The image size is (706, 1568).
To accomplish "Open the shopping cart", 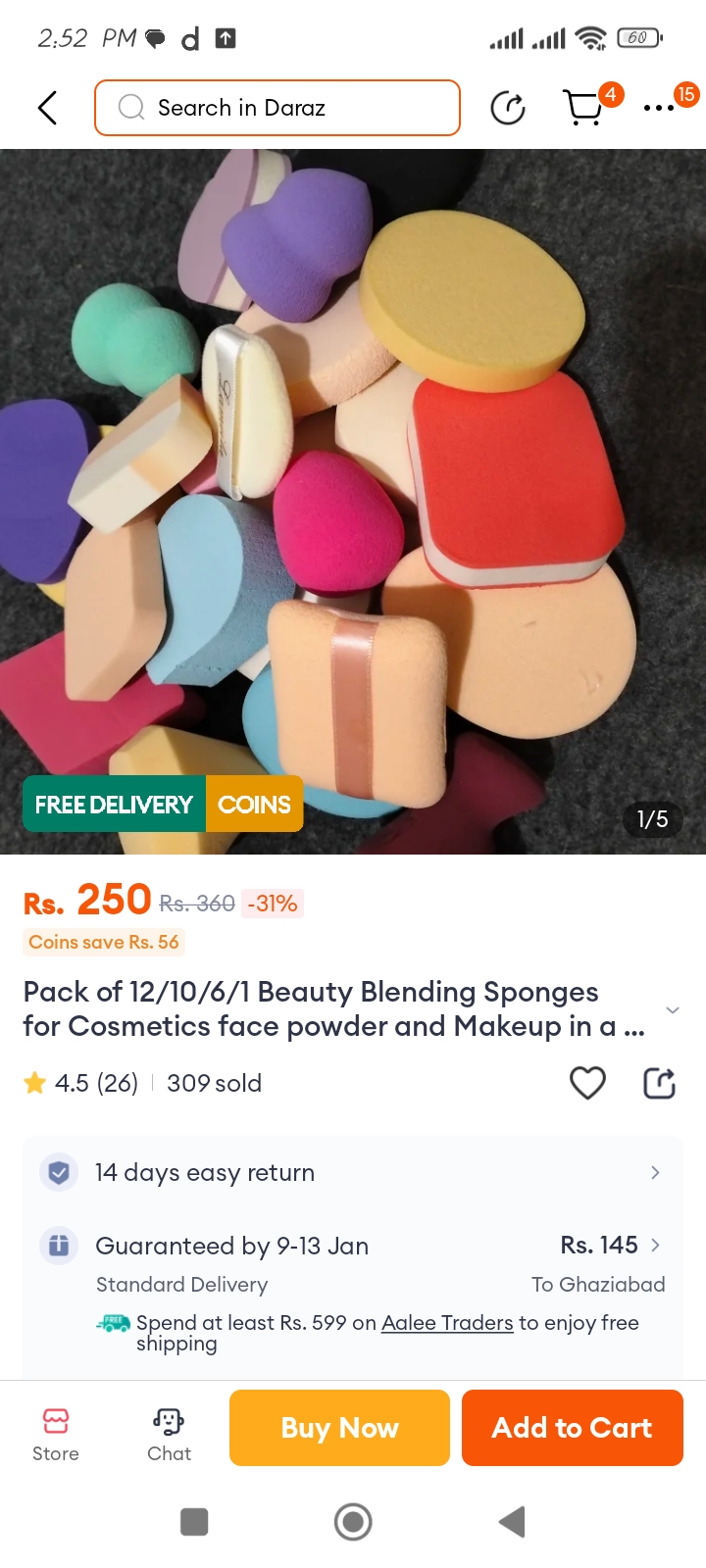I will 584,108.
